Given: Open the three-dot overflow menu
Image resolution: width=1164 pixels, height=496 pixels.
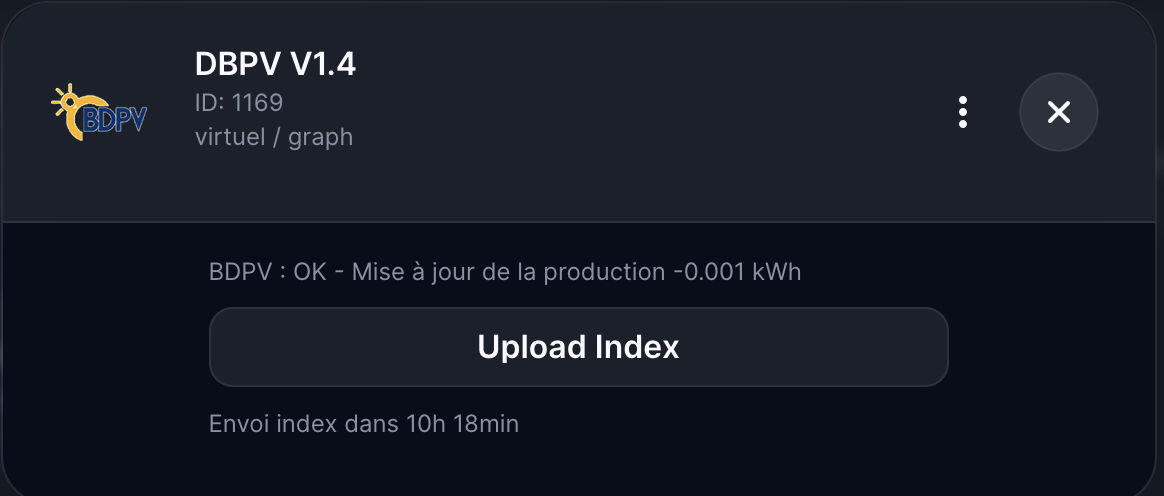Looking at the screenshot, I should coord(962,112).
